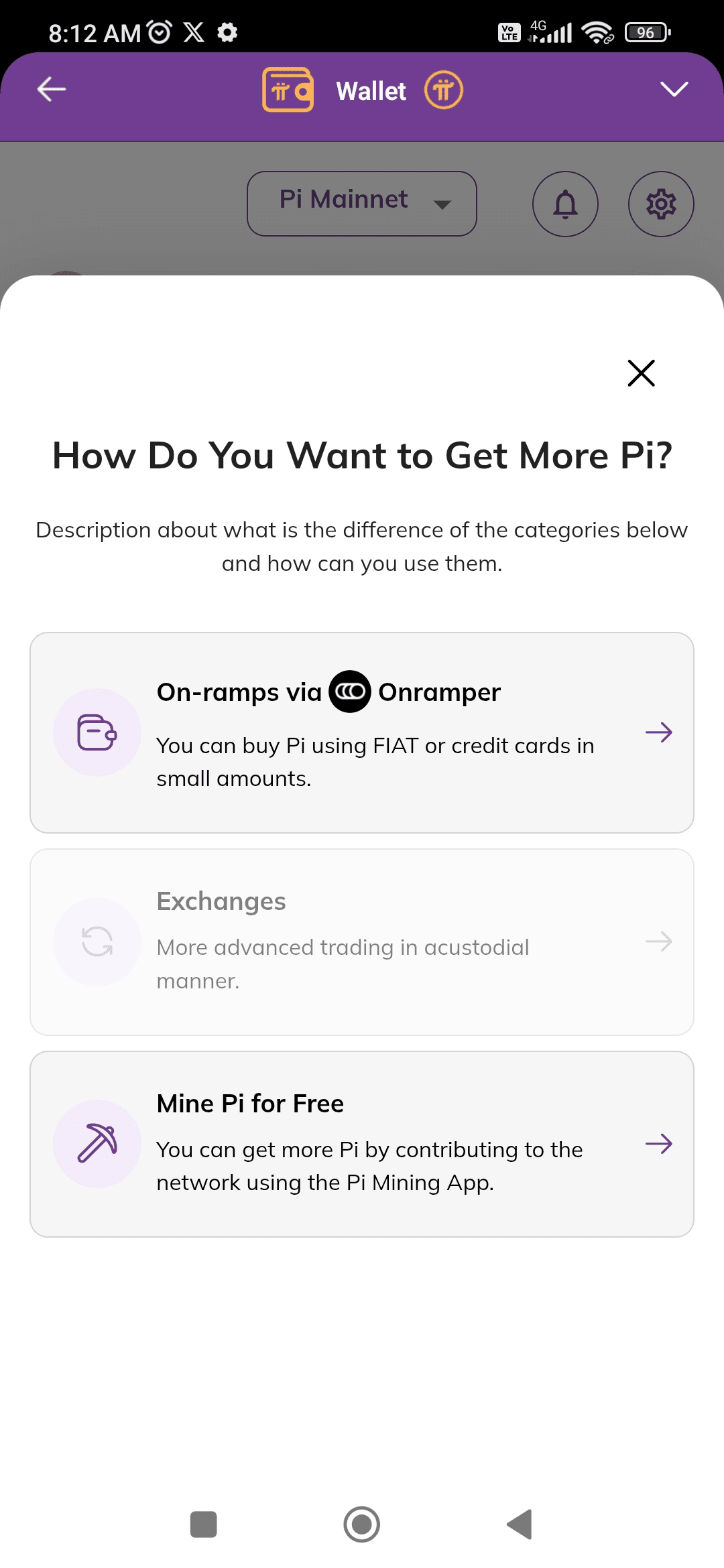Choose Mine Pi for Free
Image resolution: width=724 pixels, height=1568 pixels.
362,1144
